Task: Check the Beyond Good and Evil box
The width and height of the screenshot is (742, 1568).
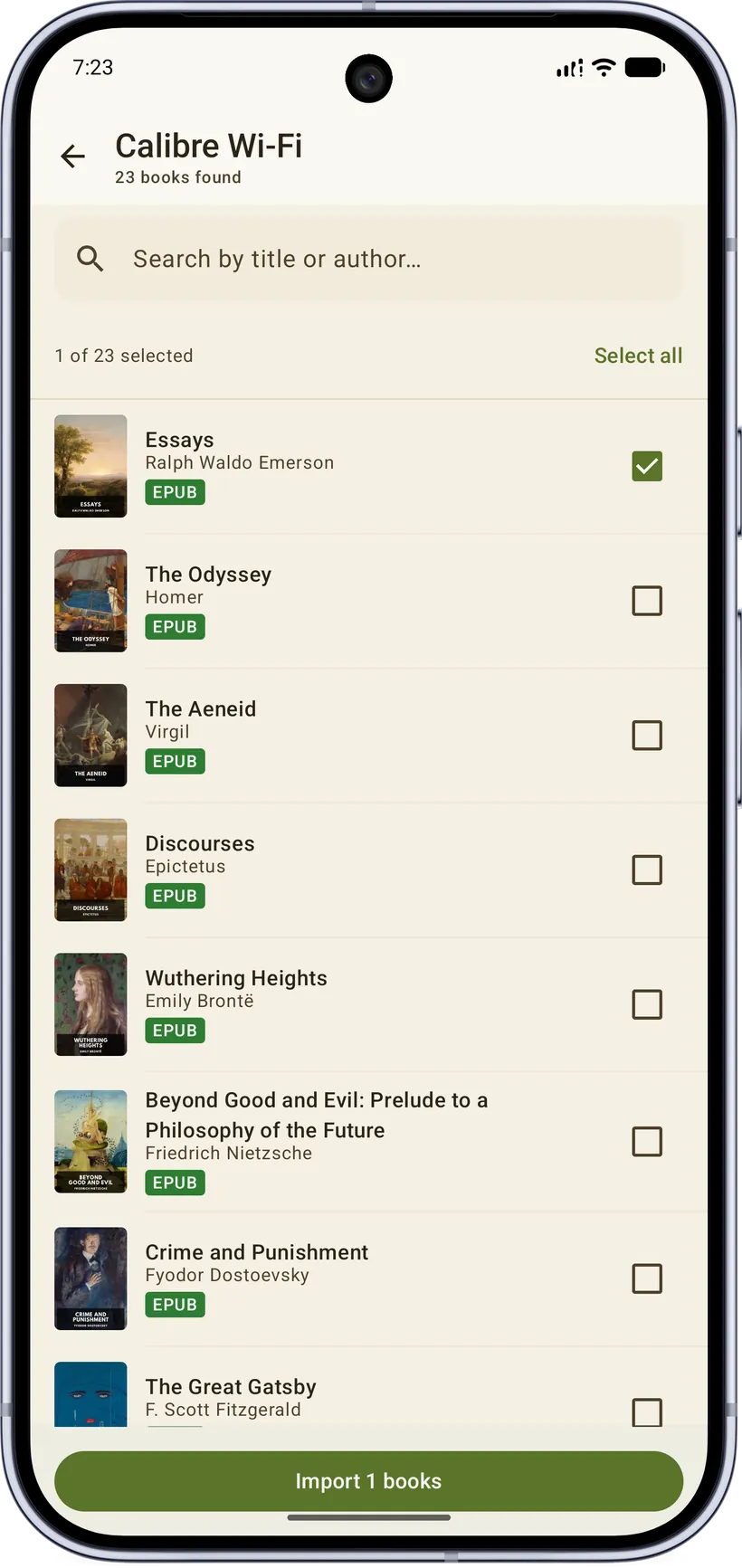Action: pyautogui.click(x=647, y=1142)
